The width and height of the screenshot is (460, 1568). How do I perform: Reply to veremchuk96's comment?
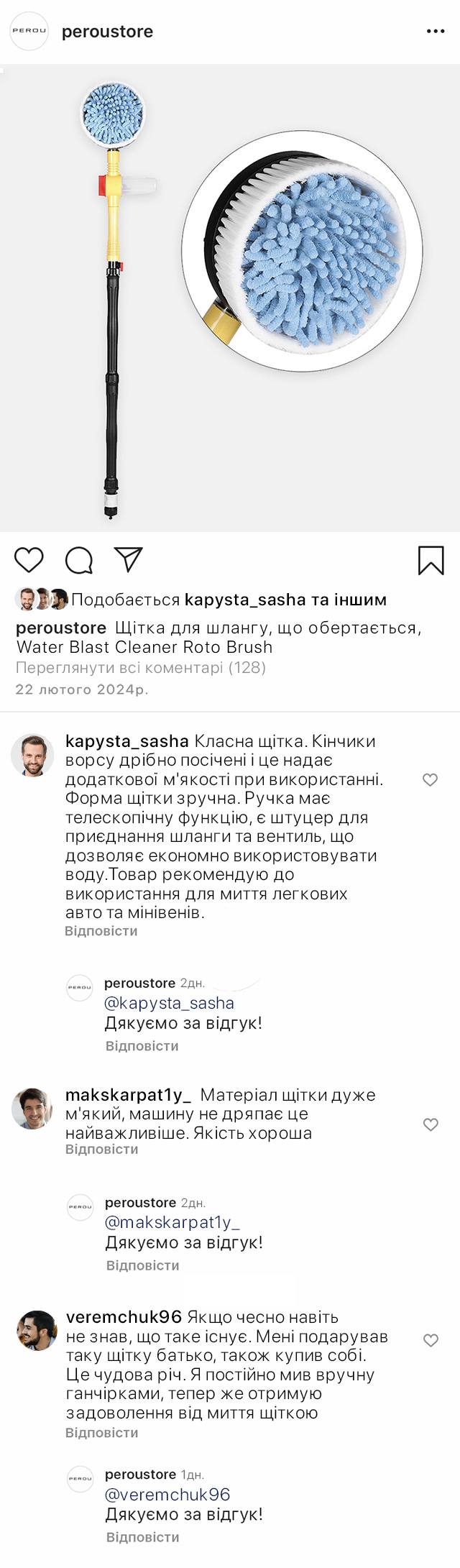coord(101,1433)
